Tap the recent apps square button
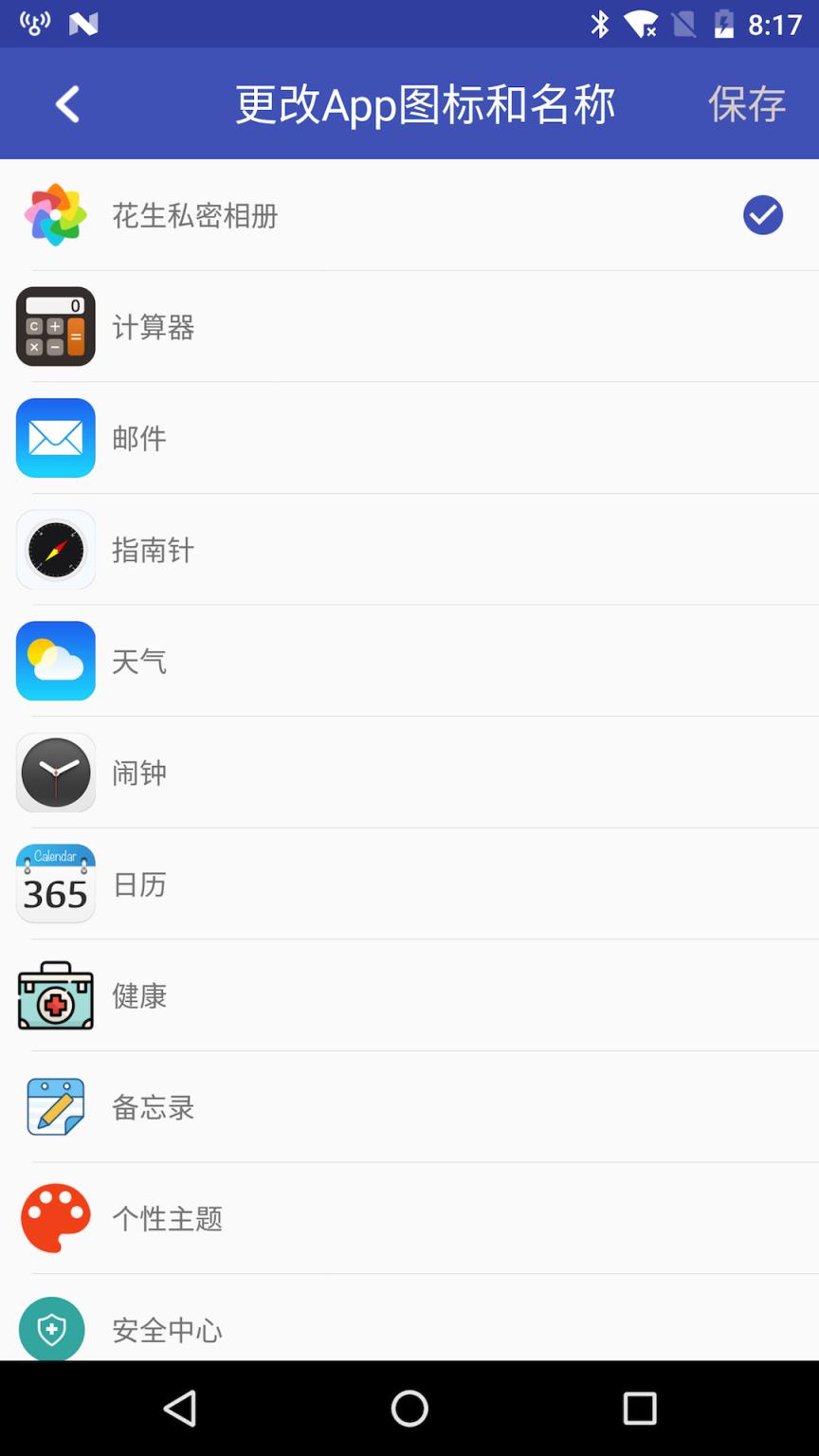Screen dimensions: 819x1456 click(x=640, y=1410)
